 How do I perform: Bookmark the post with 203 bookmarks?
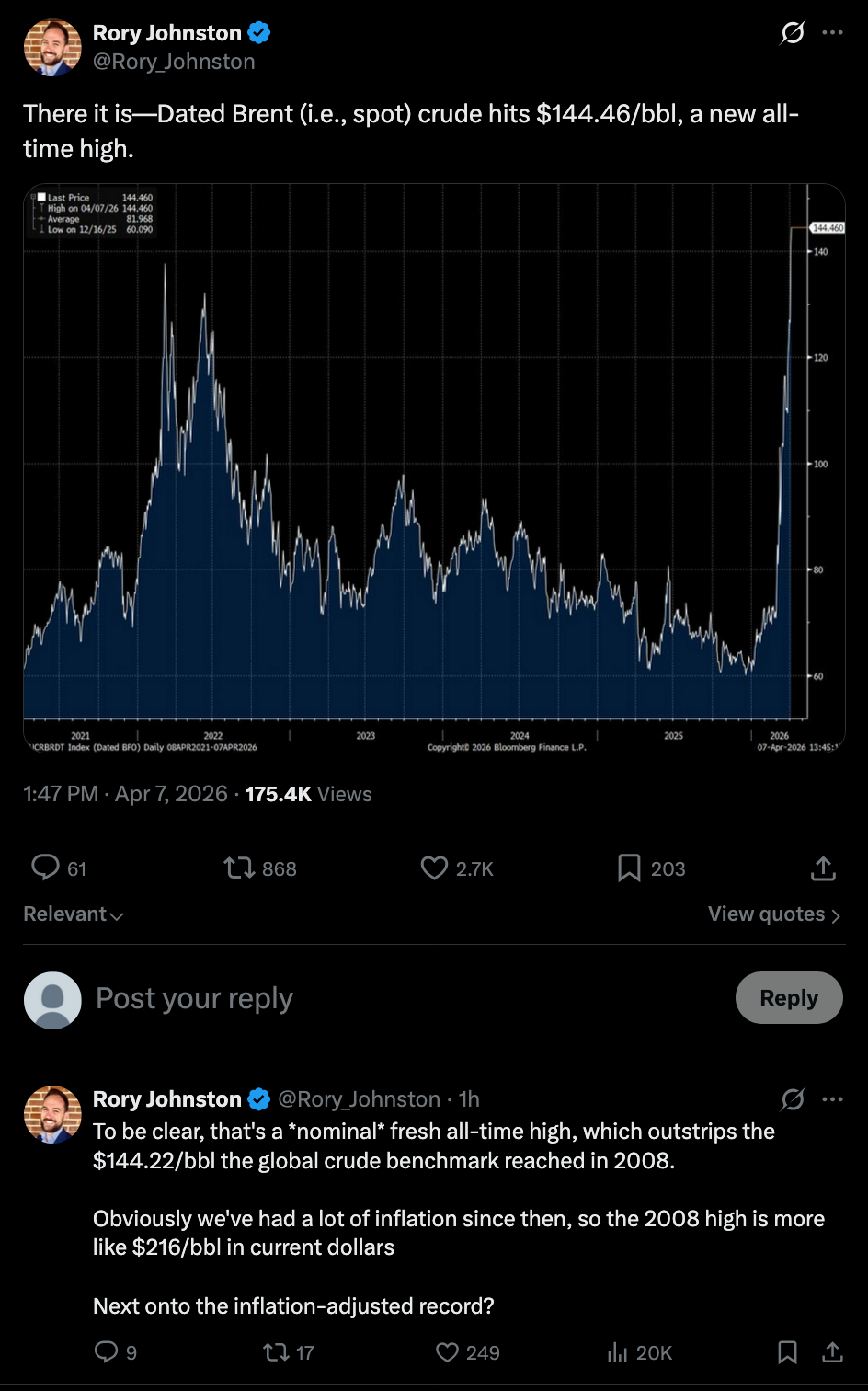tap(629, 868)
